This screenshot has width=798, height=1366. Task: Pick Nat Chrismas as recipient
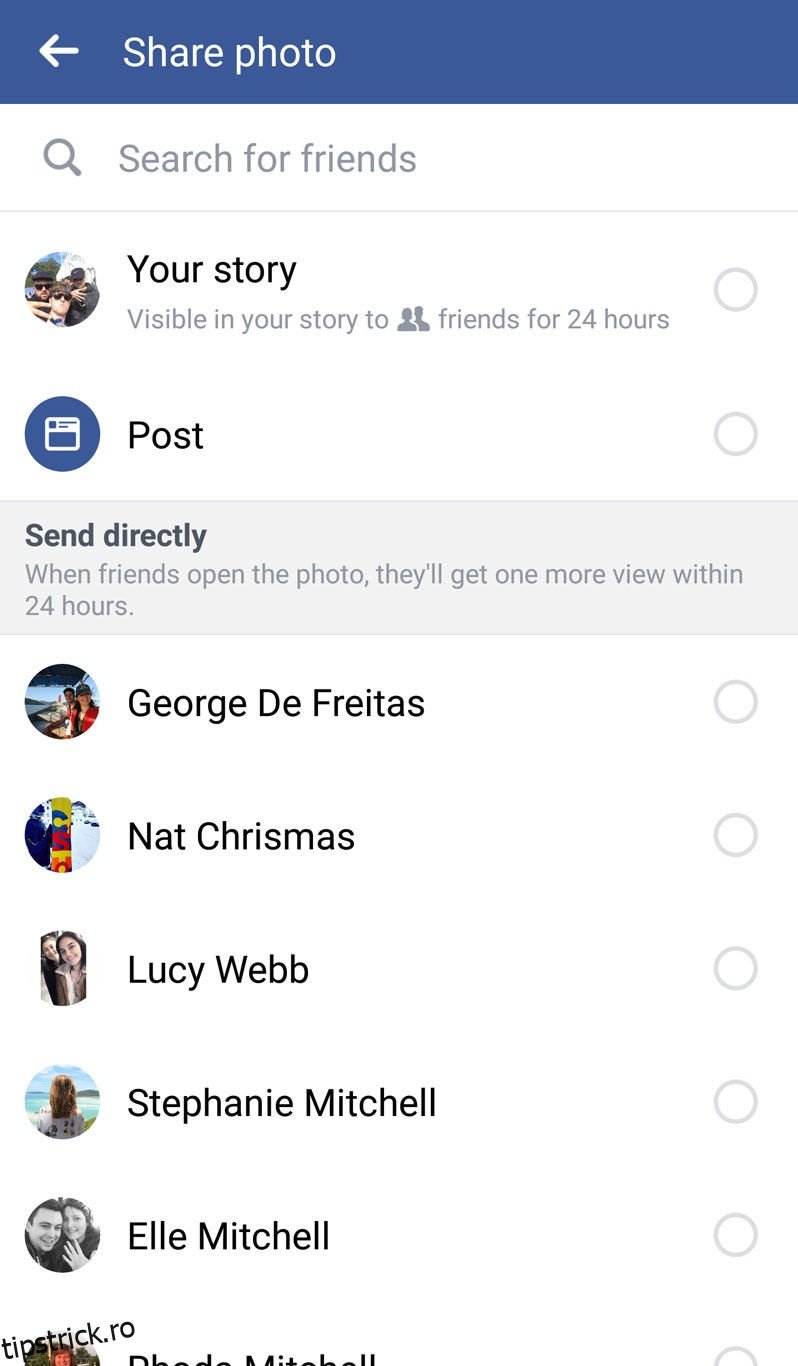pos(735,835)
